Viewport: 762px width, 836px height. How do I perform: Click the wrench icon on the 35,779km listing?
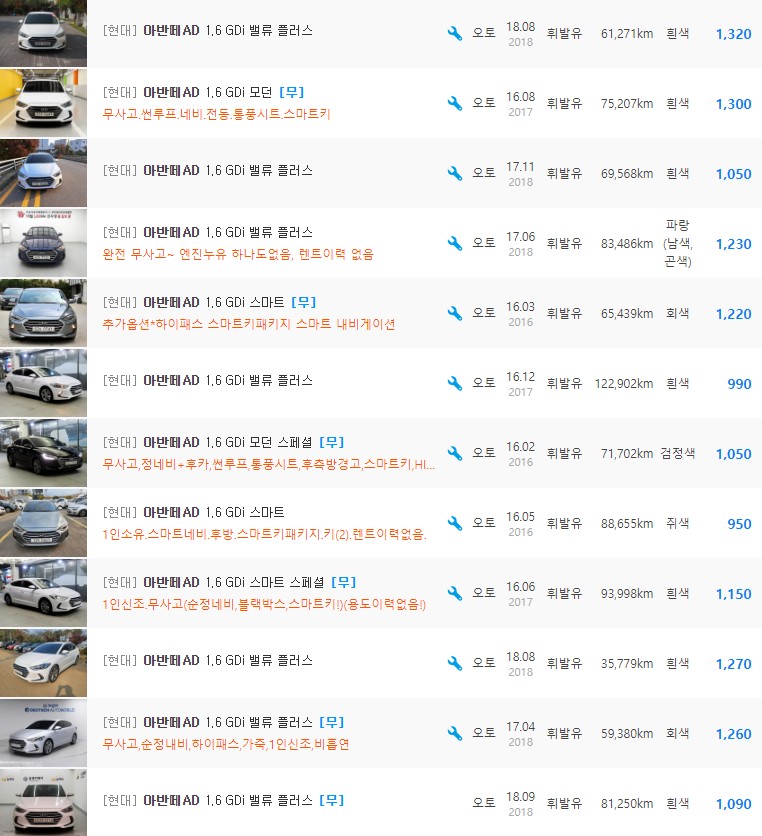click(455, 662)
